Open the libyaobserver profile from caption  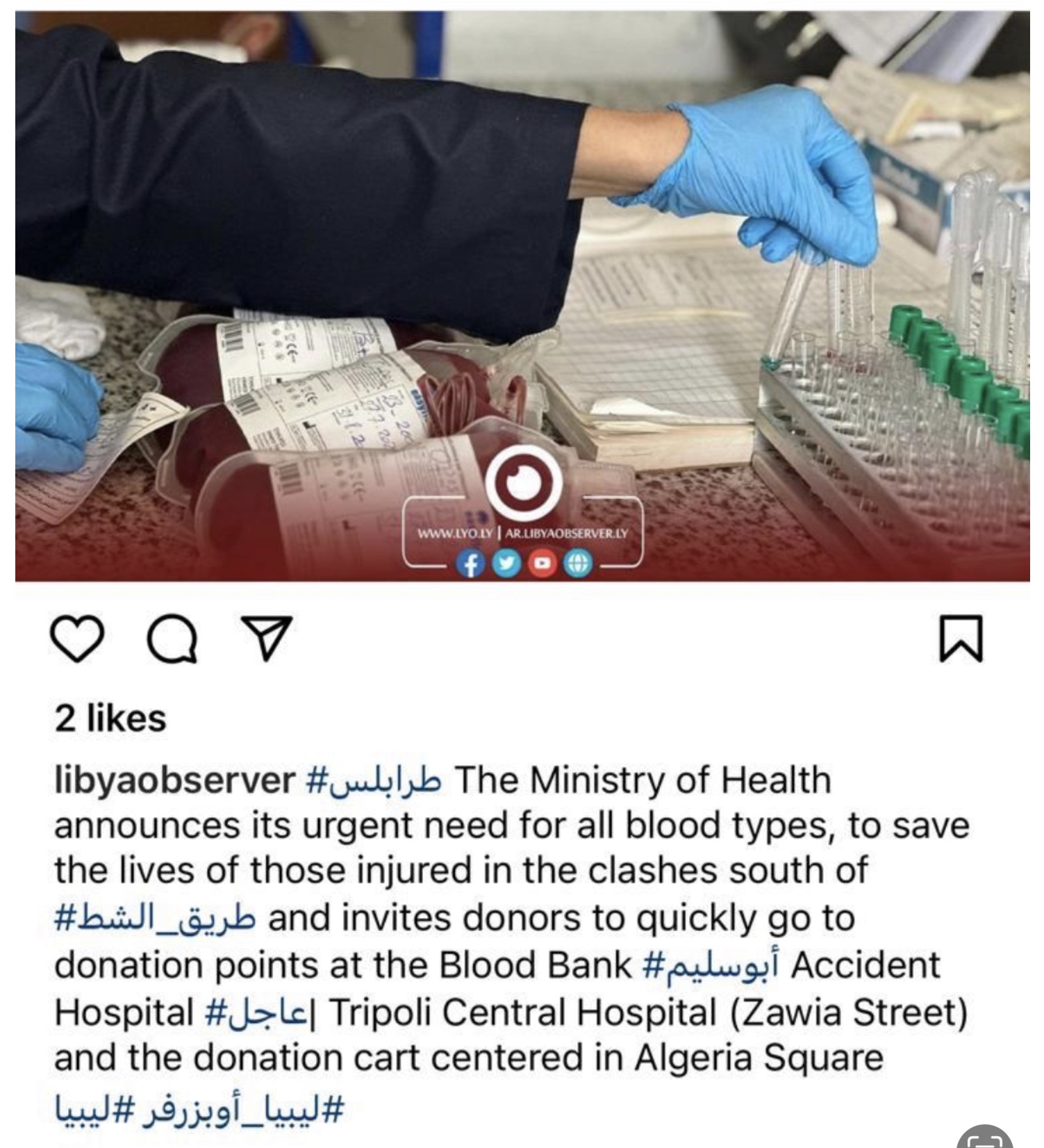(x=174, y=780)
